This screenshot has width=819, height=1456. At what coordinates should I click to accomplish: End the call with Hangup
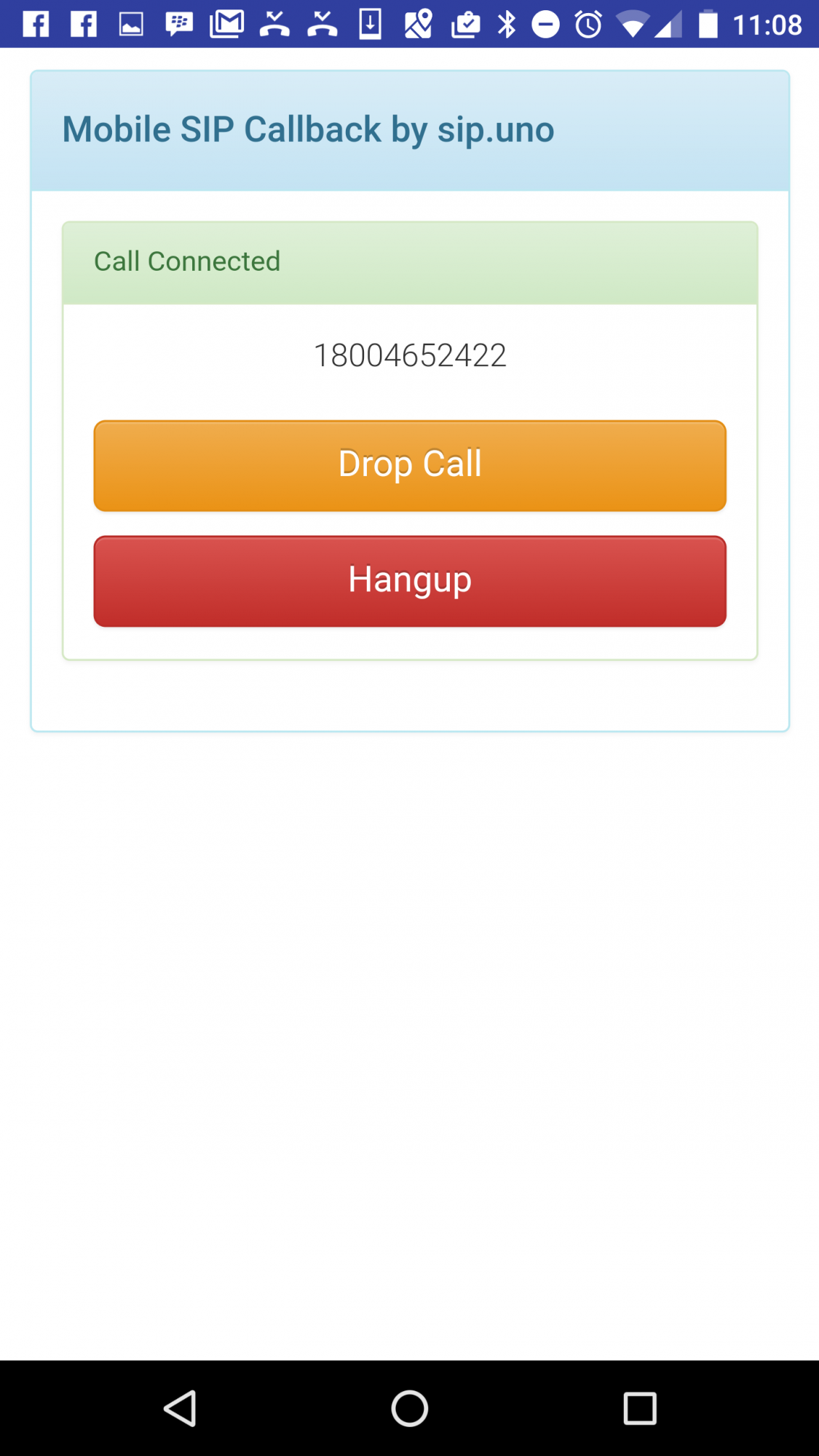tap(410, 581)
